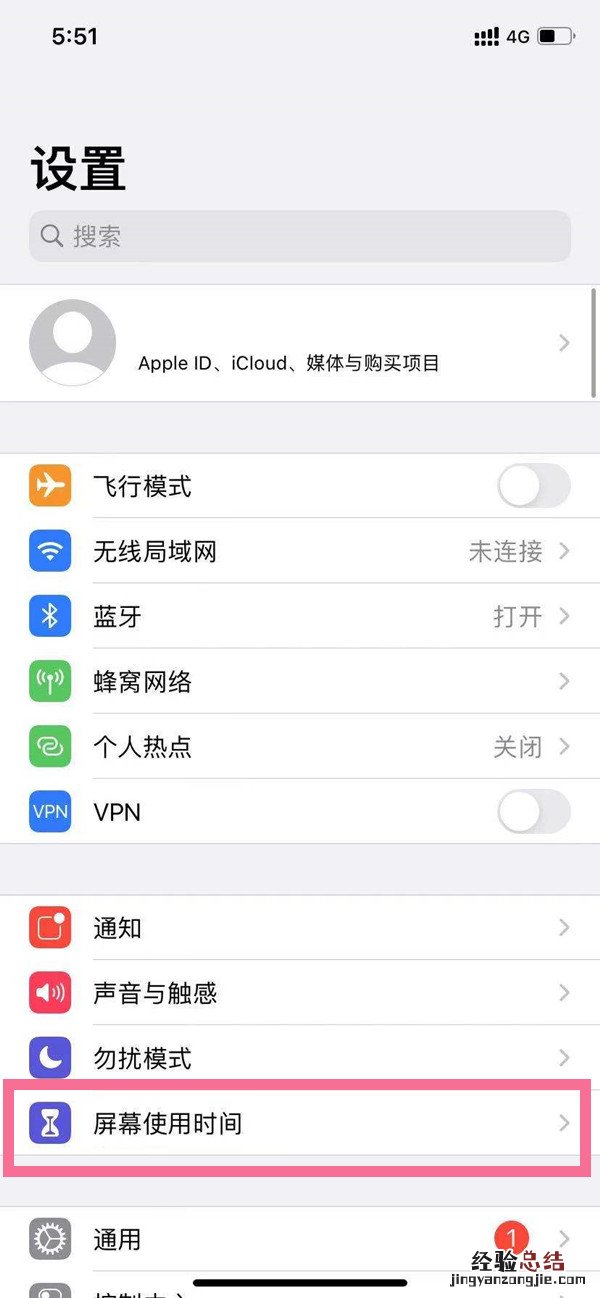Screen dimensions: 600x1298
Task: Open 屏幕使用时间 settings
Action: point(300,1124)
